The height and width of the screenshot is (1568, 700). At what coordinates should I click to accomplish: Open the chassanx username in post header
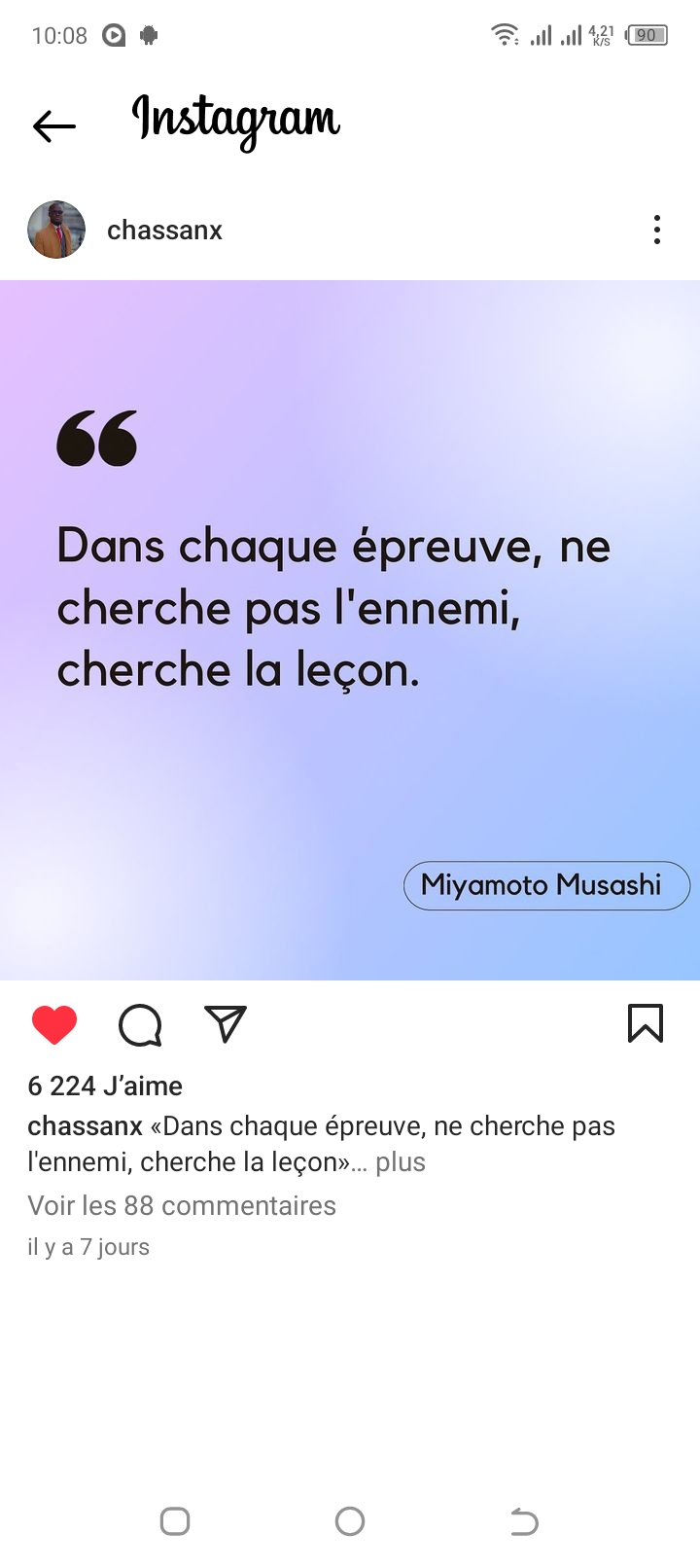click(x=164, y=231)
